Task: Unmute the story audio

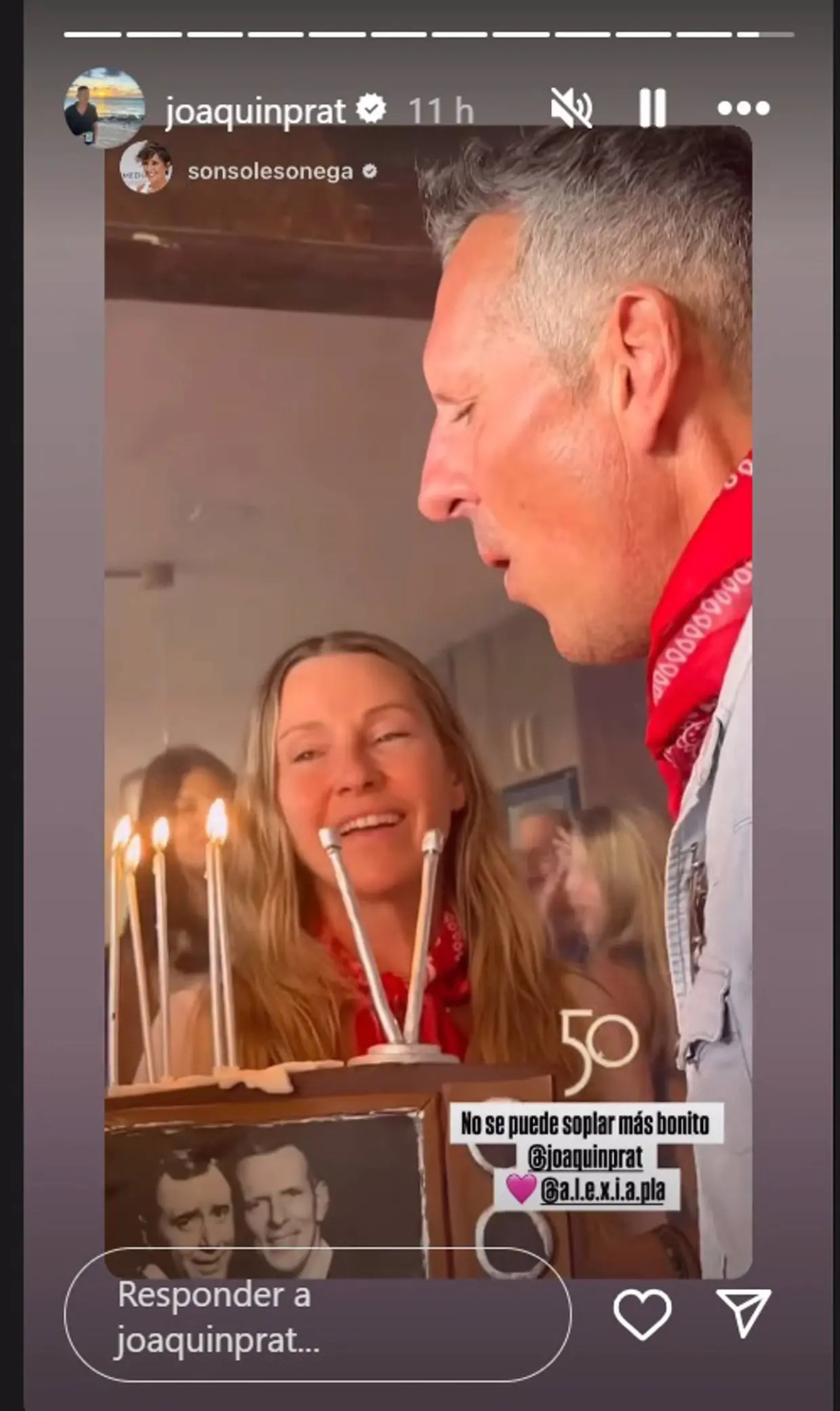Action: coord(571,109)
